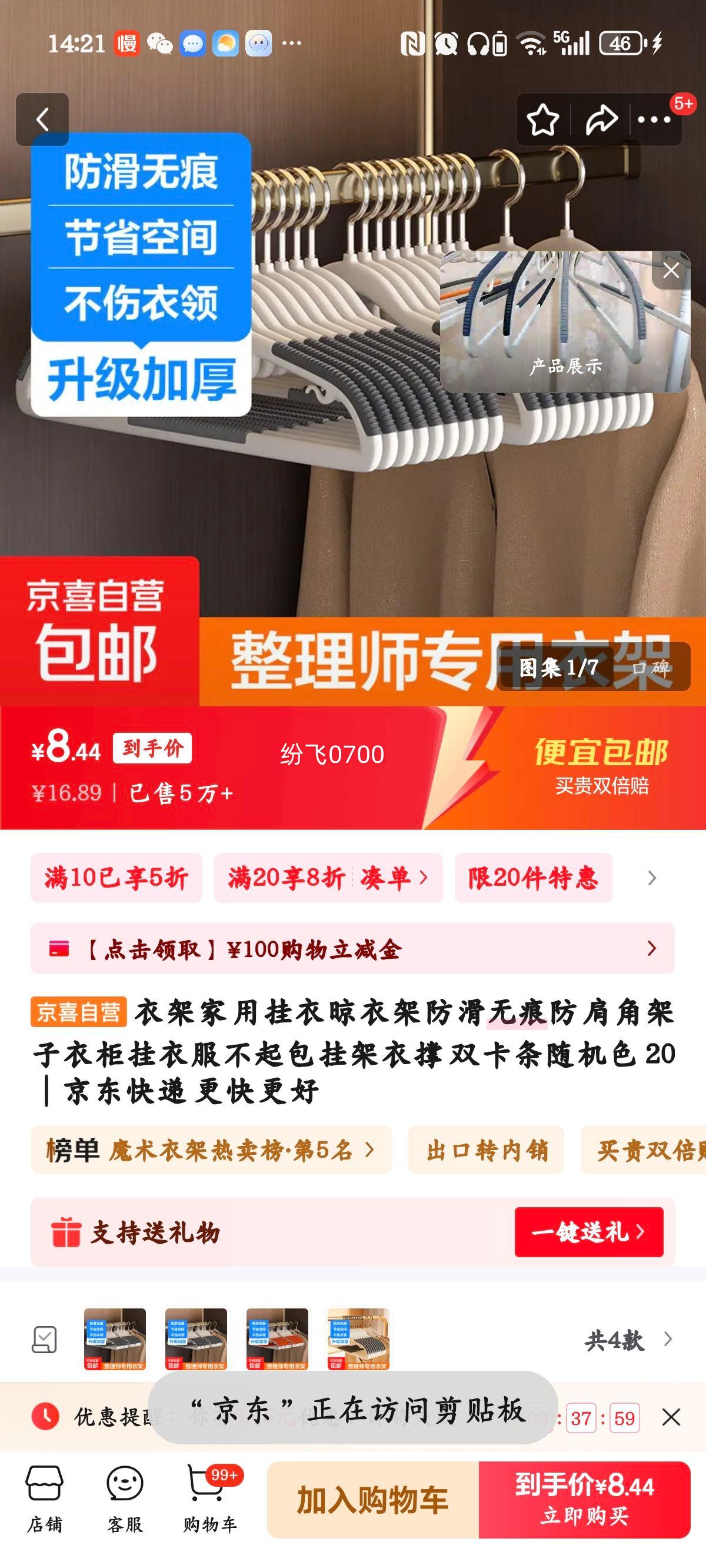Tap the 出口转内销 tag

(487, 1150)
